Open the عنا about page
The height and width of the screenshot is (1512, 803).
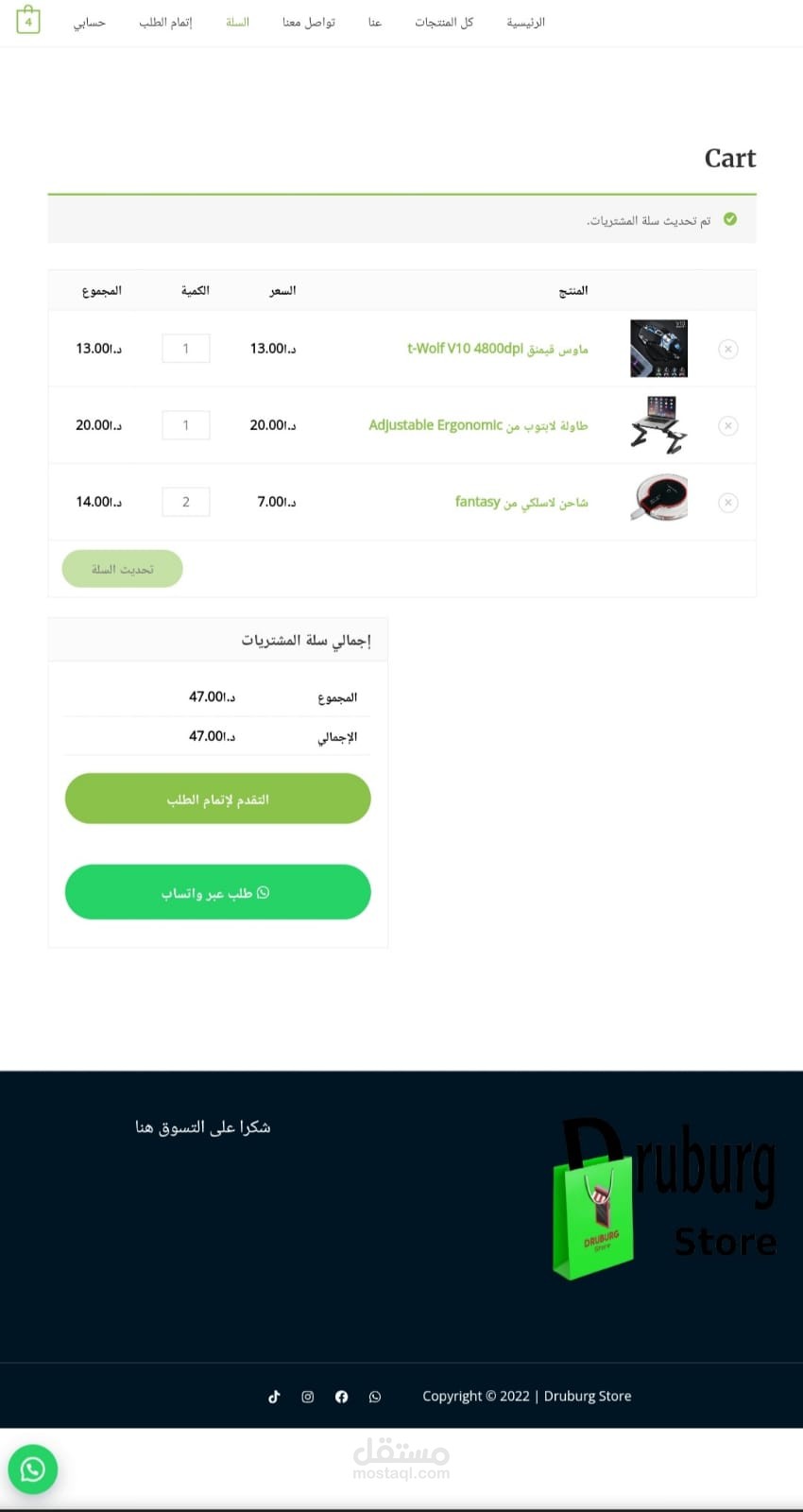pyautogui.click(x=375, y=22)
